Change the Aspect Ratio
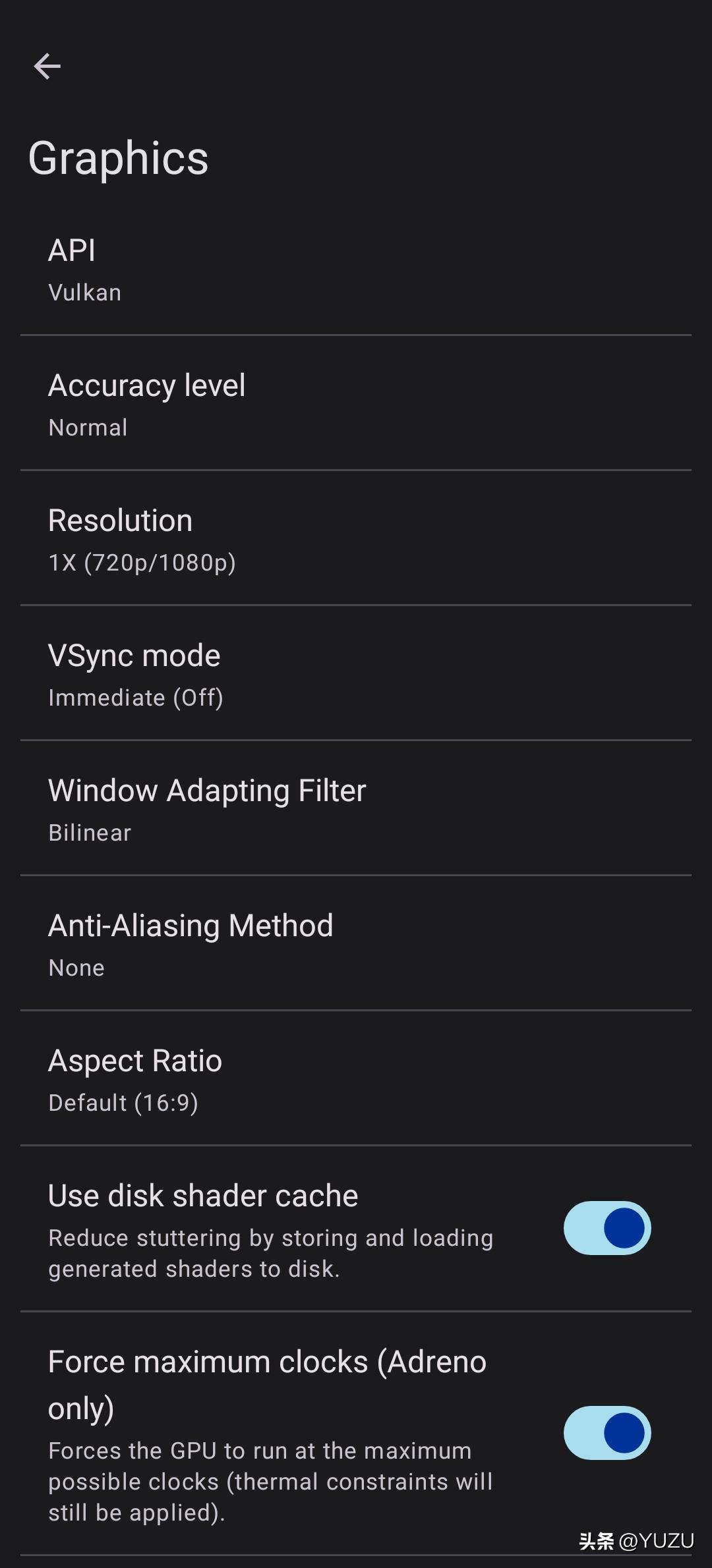 356,1079
